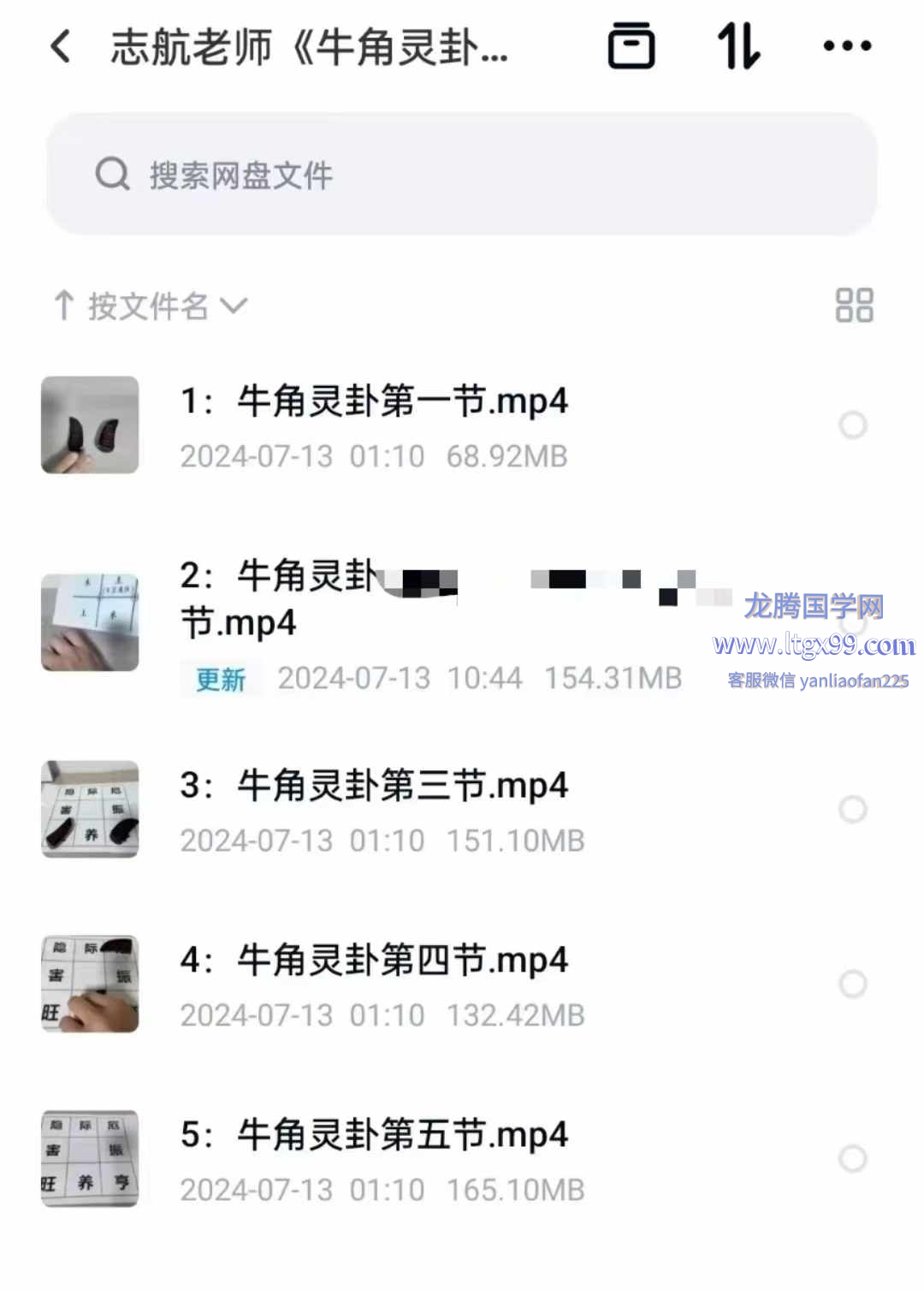Open 牛角灵卦第一节.mp4 video
This screenshot has height=1290, width=924.
(x=374, y=401)
